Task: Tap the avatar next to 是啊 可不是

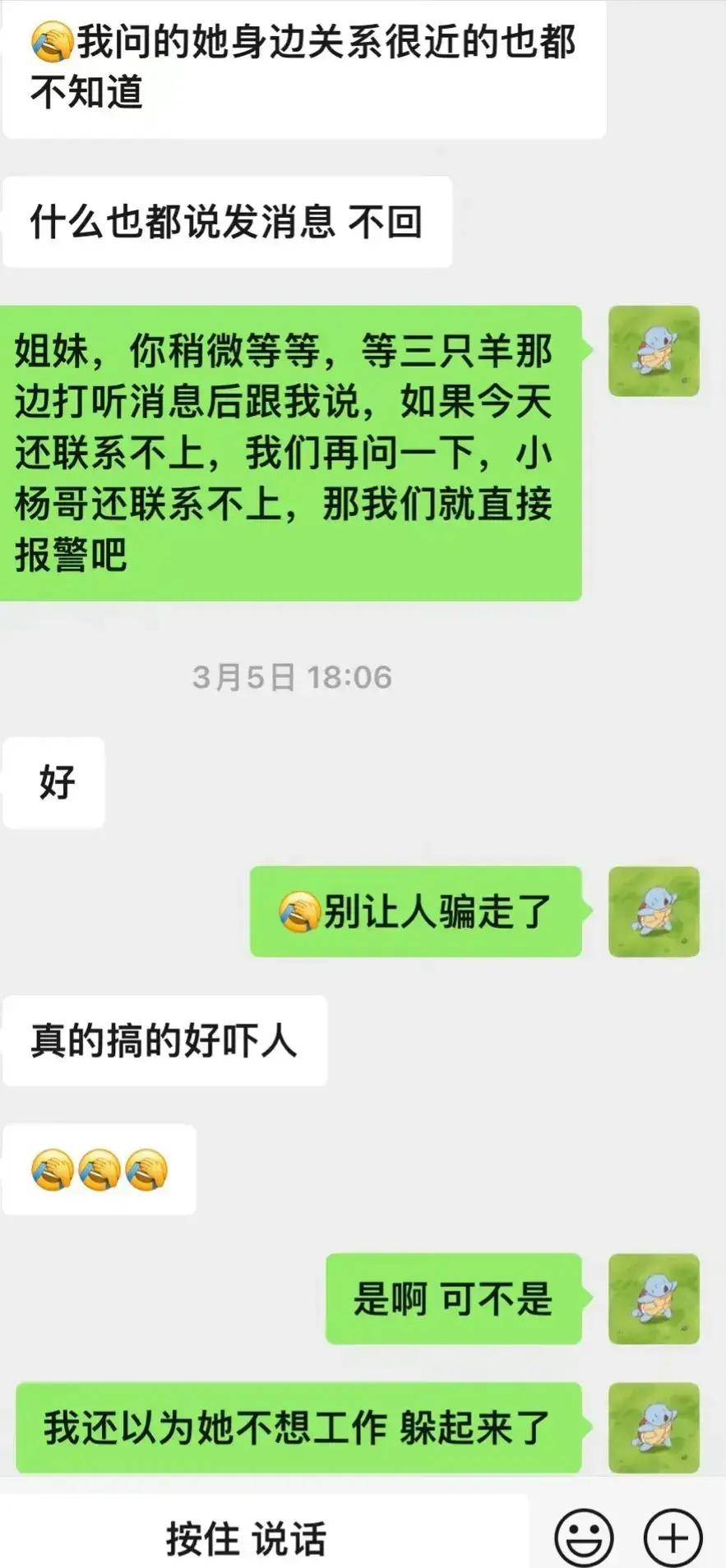Action: [654, 1298]
